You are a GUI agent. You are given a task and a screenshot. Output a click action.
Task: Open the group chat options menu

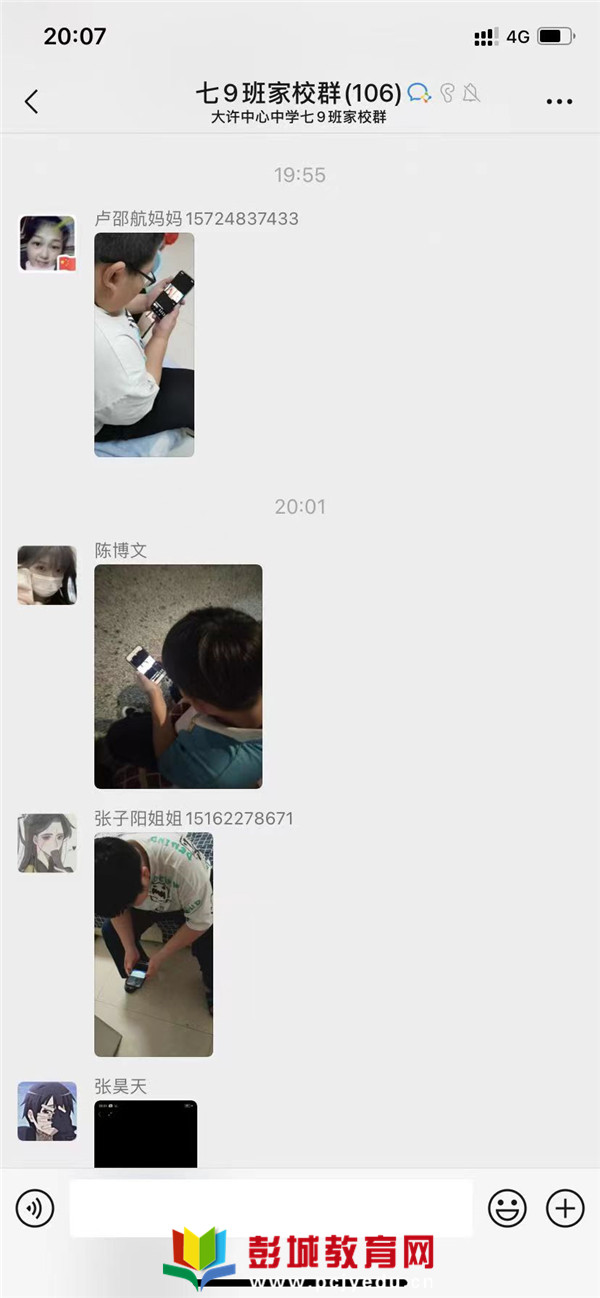click(x=559, y=101)
